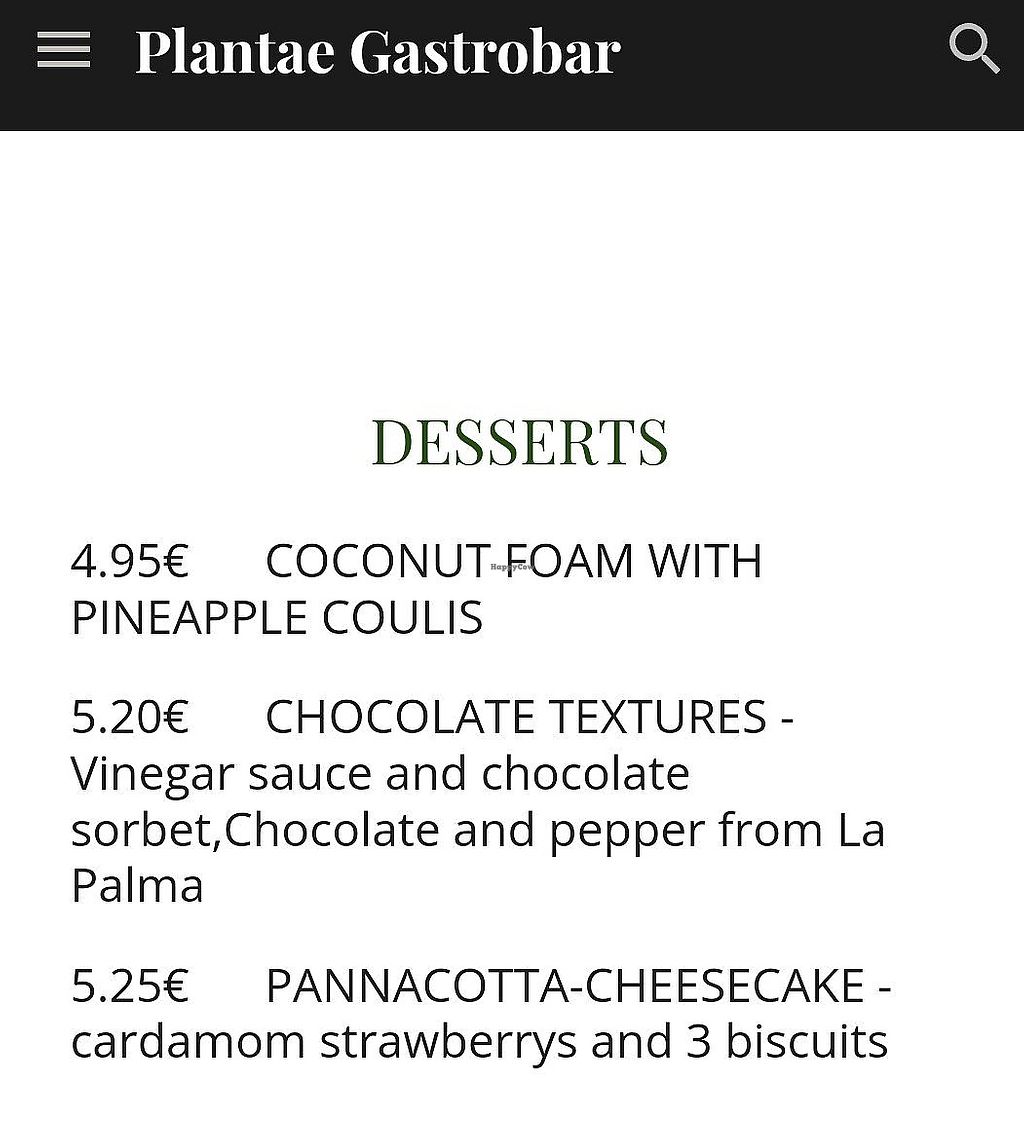Go to Plantae Gastrobar home page
The image size is (1024, 1133).
[x=378, y=52]
